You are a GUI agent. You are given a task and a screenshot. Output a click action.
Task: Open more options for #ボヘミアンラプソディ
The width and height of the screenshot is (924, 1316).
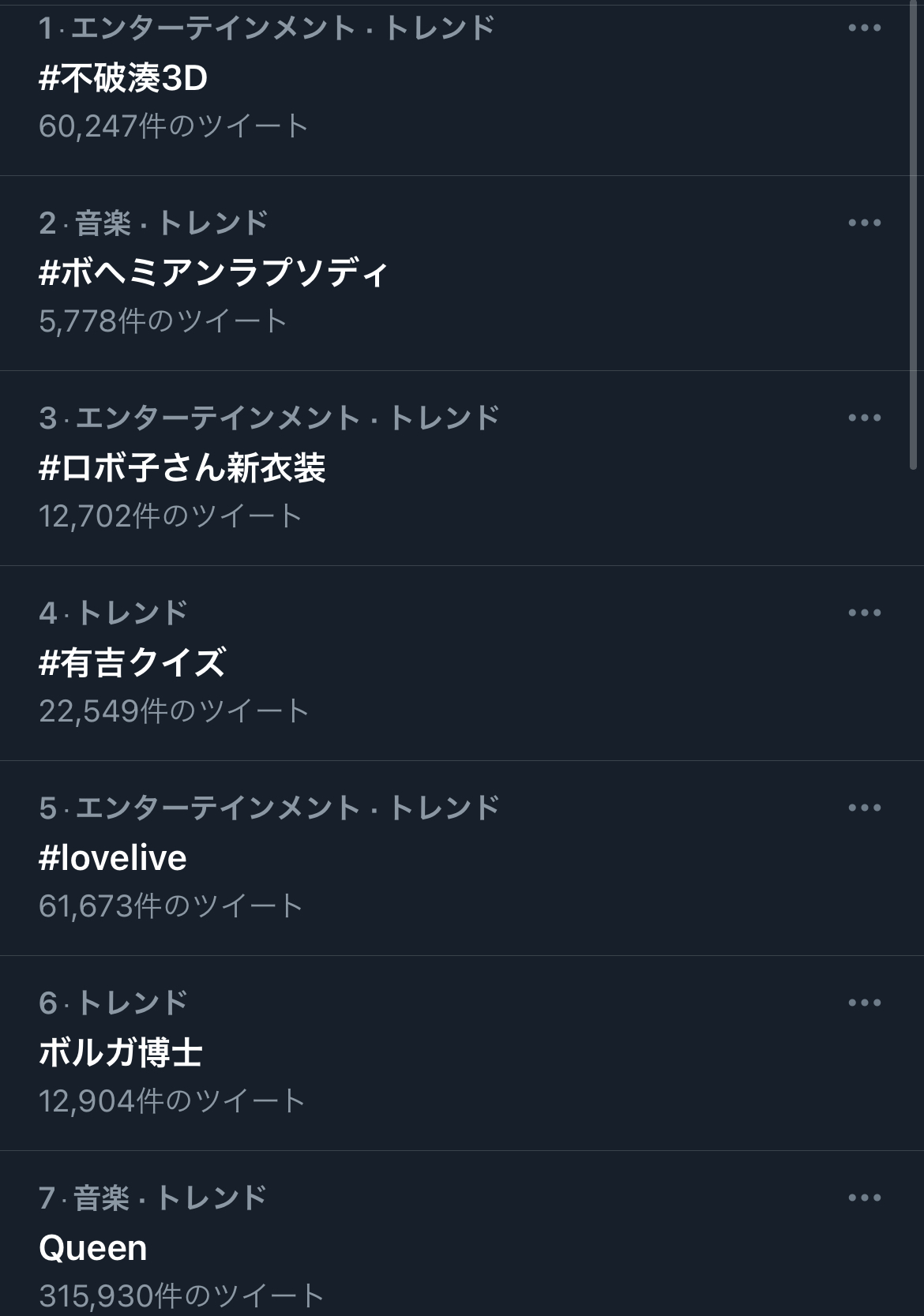pos(864,223)
